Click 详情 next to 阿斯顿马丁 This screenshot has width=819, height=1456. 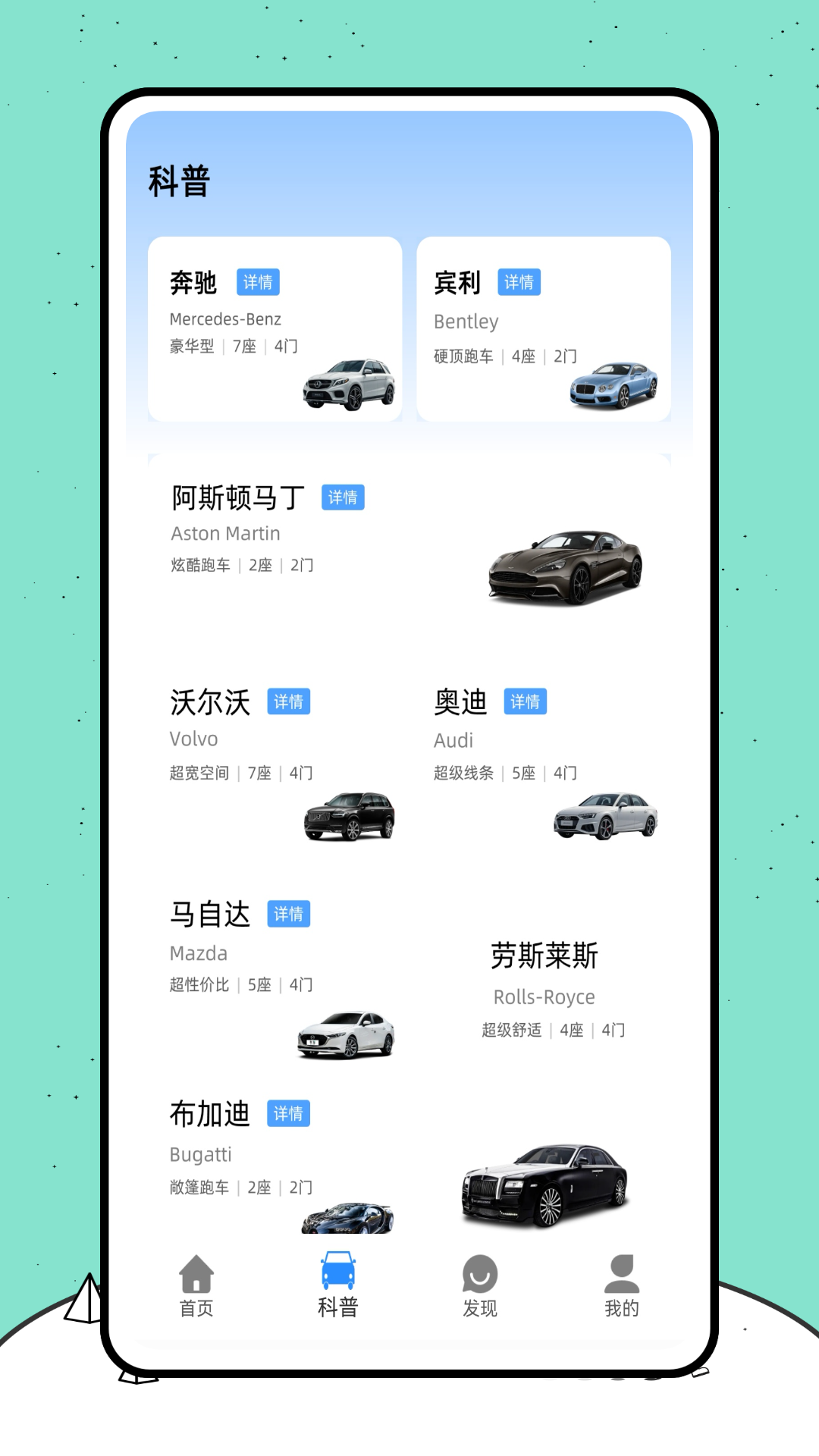(x=343, y=497)
